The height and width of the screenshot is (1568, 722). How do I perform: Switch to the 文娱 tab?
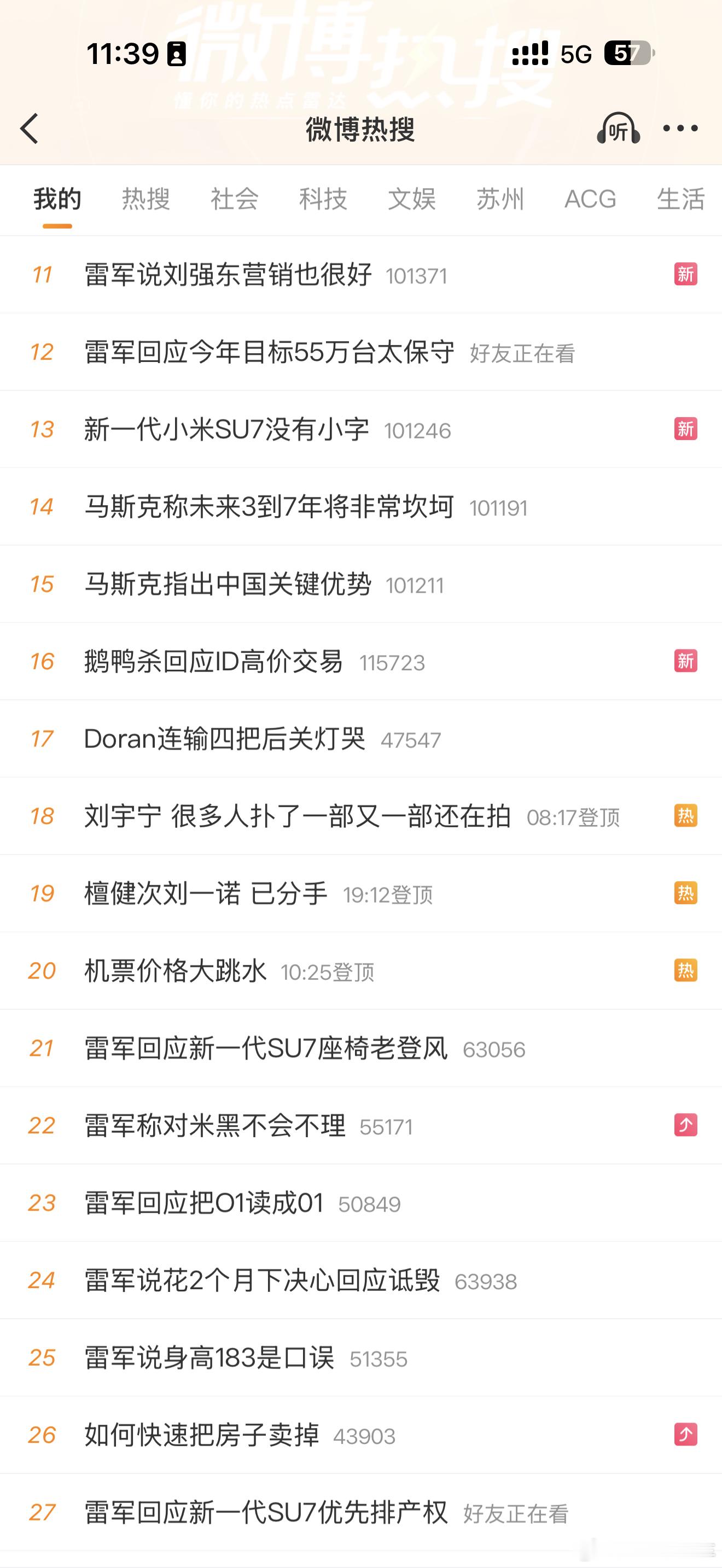(410, 198)
